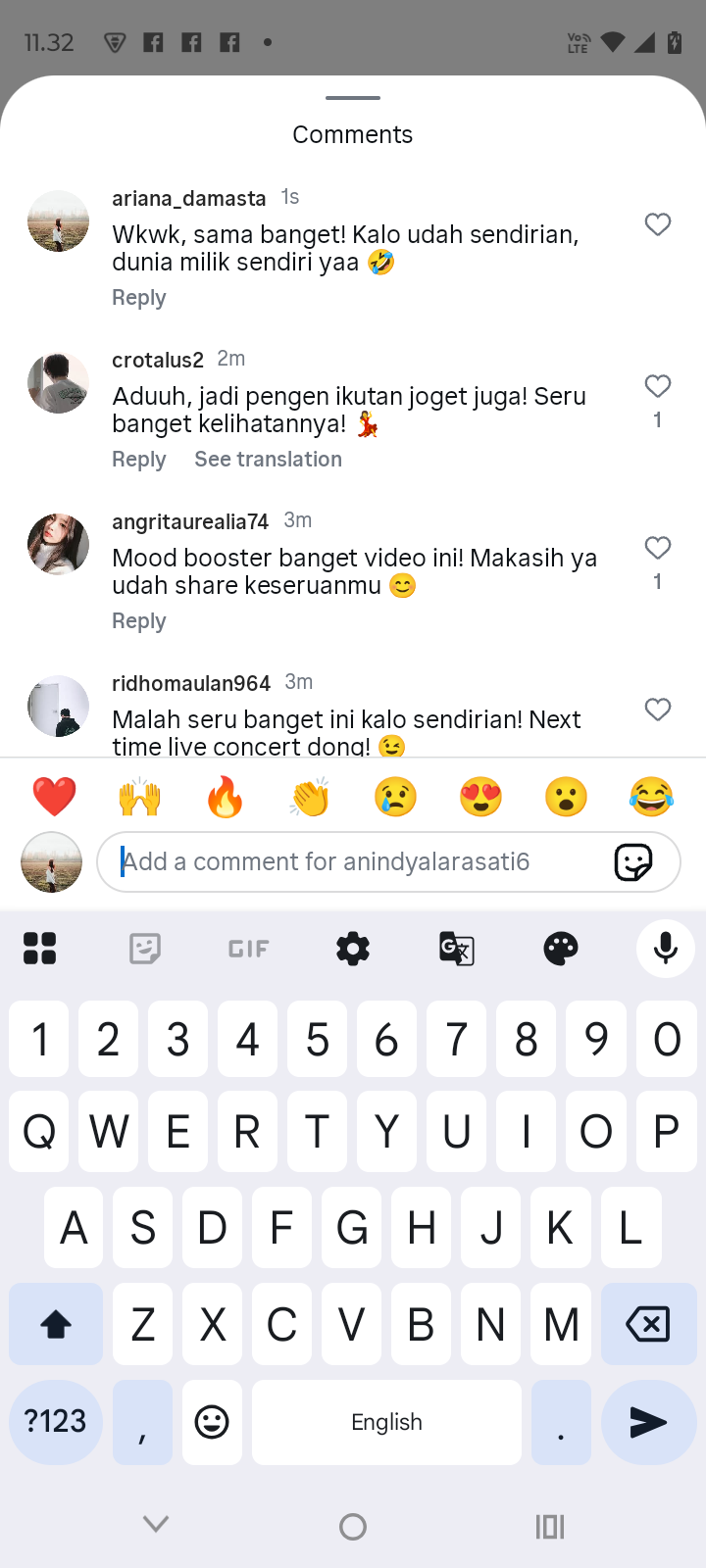Open angritaurealia74's profile picture

click(x=58, y=545)
